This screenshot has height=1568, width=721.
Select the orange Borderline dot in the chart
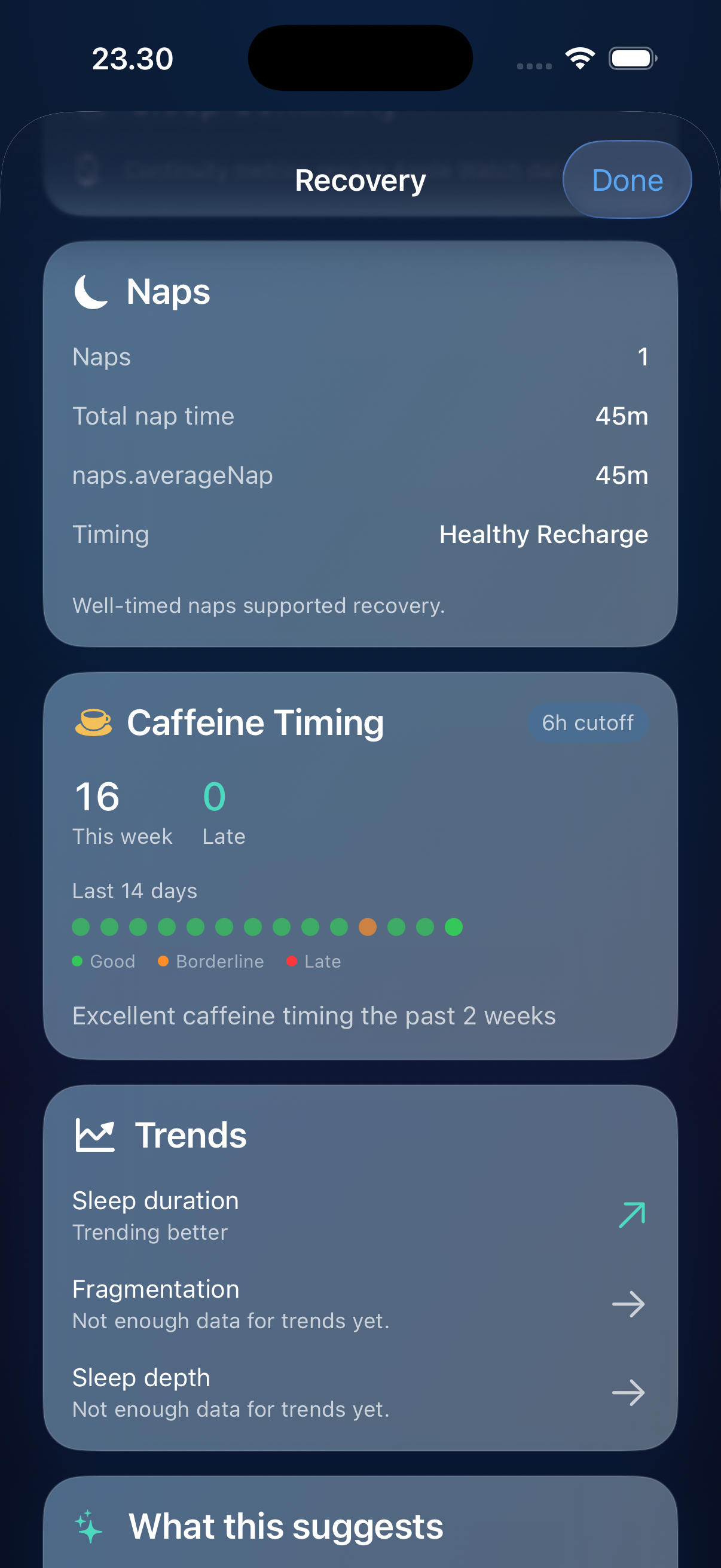(x=368, y=927)
